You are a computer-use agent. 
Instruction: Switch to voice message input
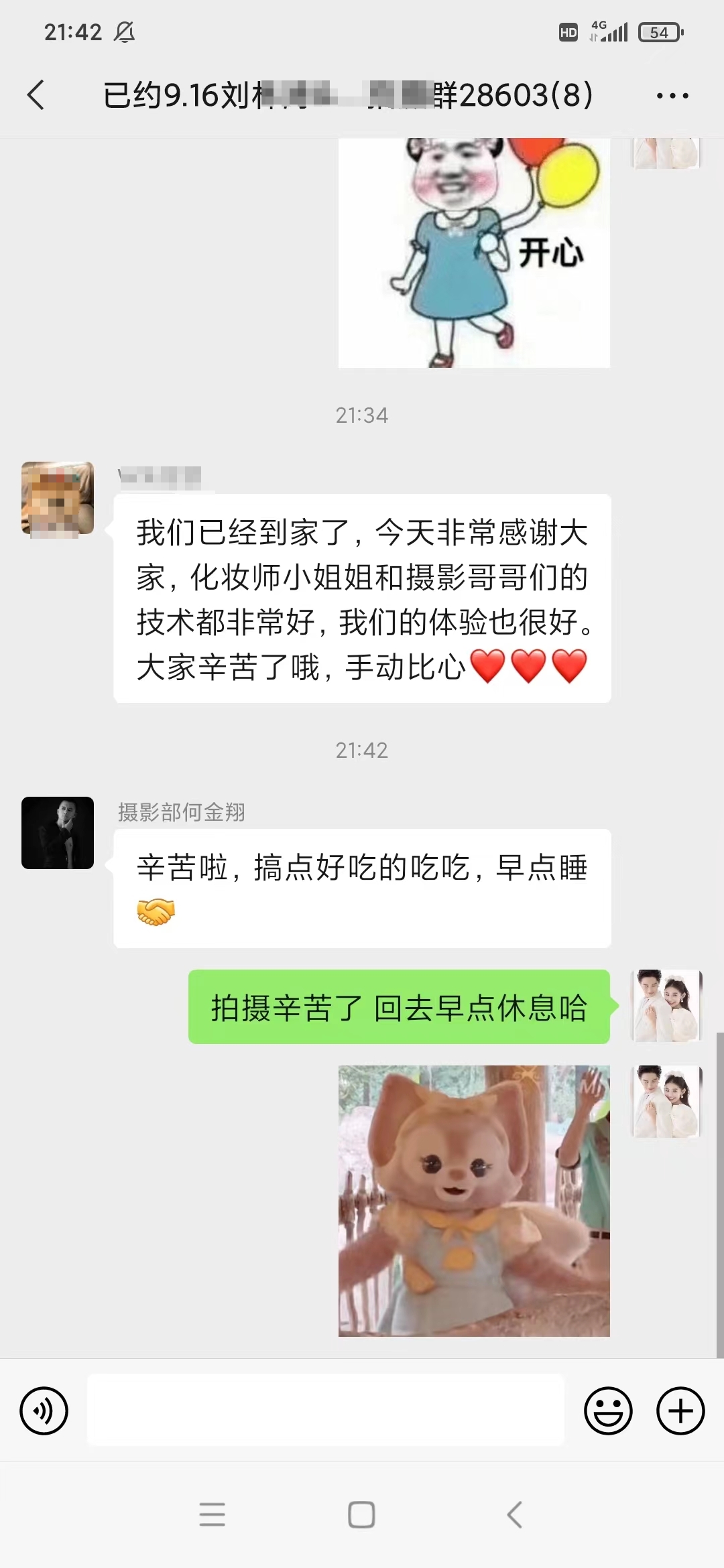[x=44, y=1411]
